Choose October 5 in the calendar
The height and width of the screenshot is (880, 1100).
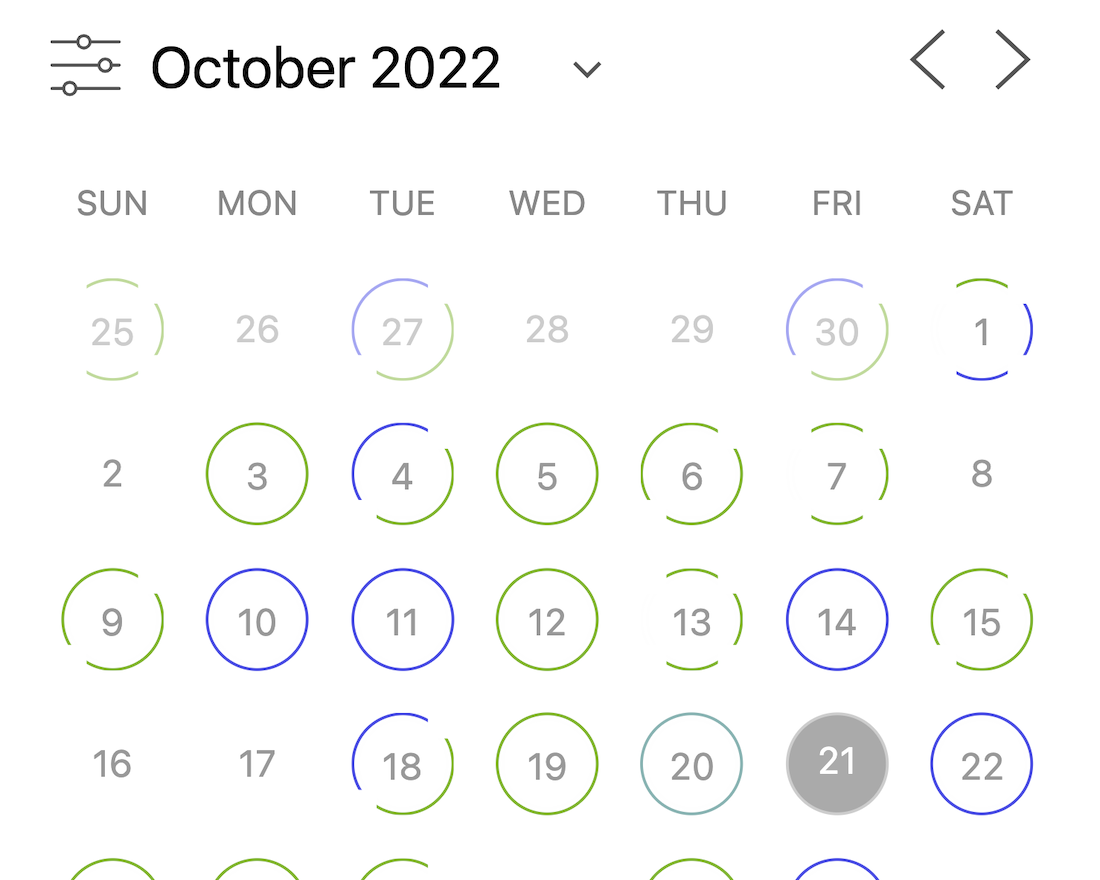tap(547, 475)
